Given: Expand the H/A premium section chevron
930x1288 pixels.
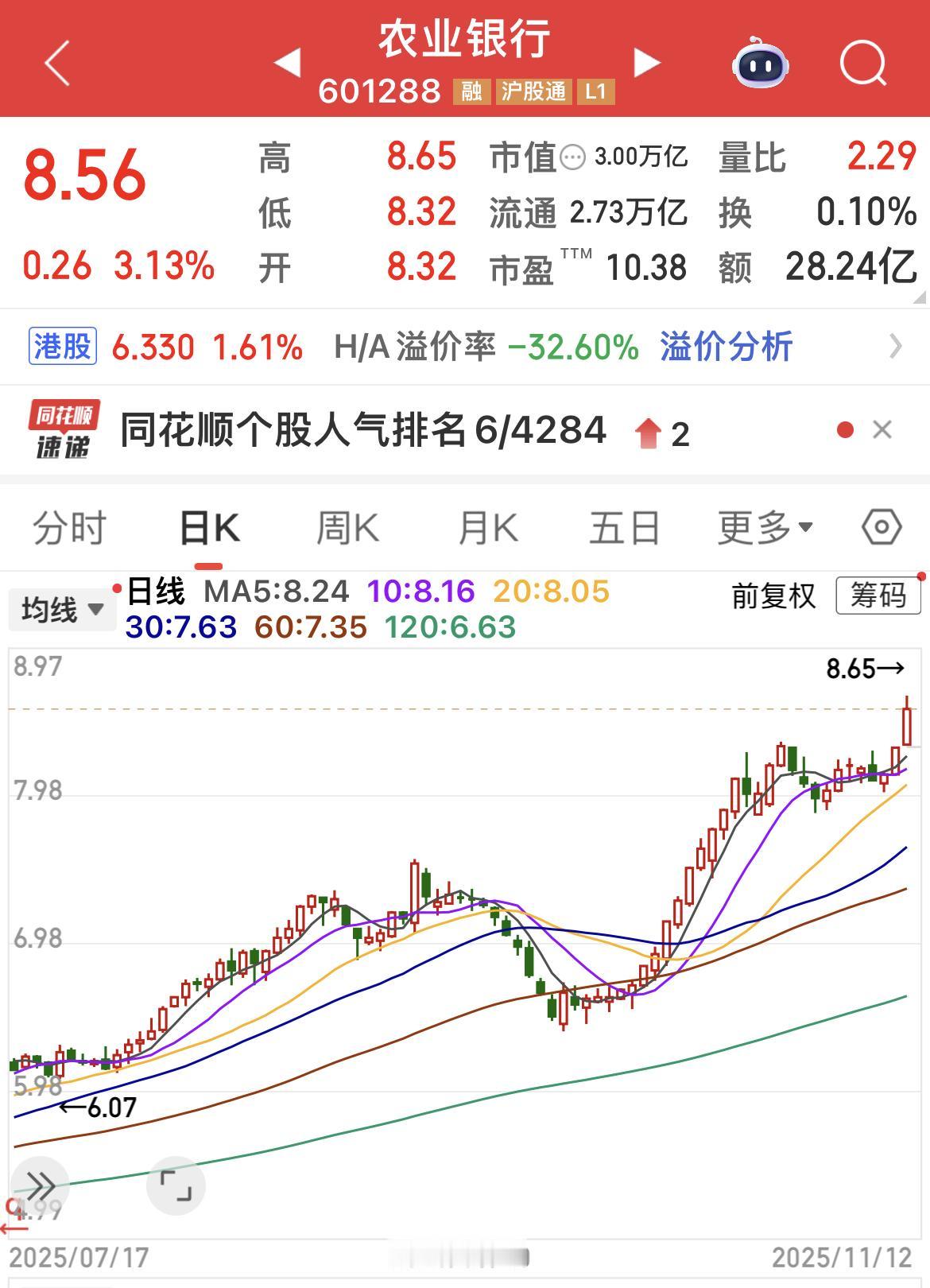Looking at the screenshot, I should click(895, 347).
